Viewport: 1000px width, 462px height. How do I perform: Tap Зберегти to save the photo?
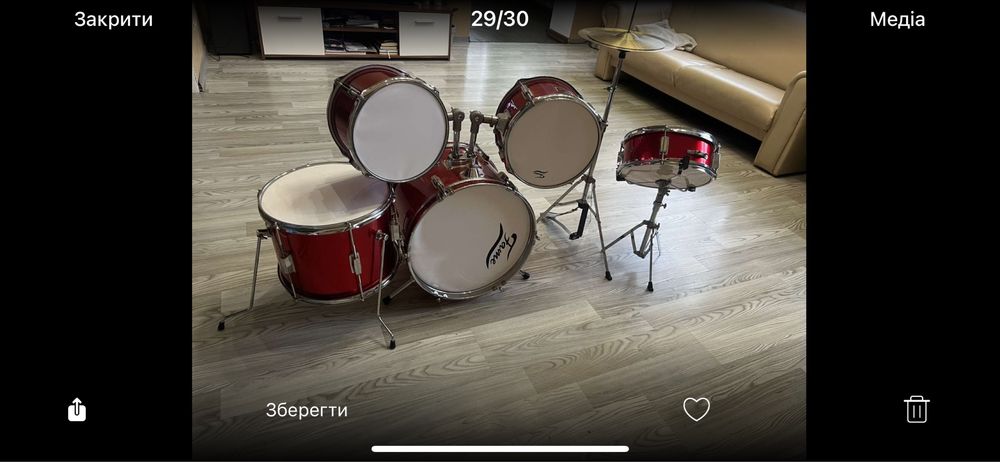[306, 410]
